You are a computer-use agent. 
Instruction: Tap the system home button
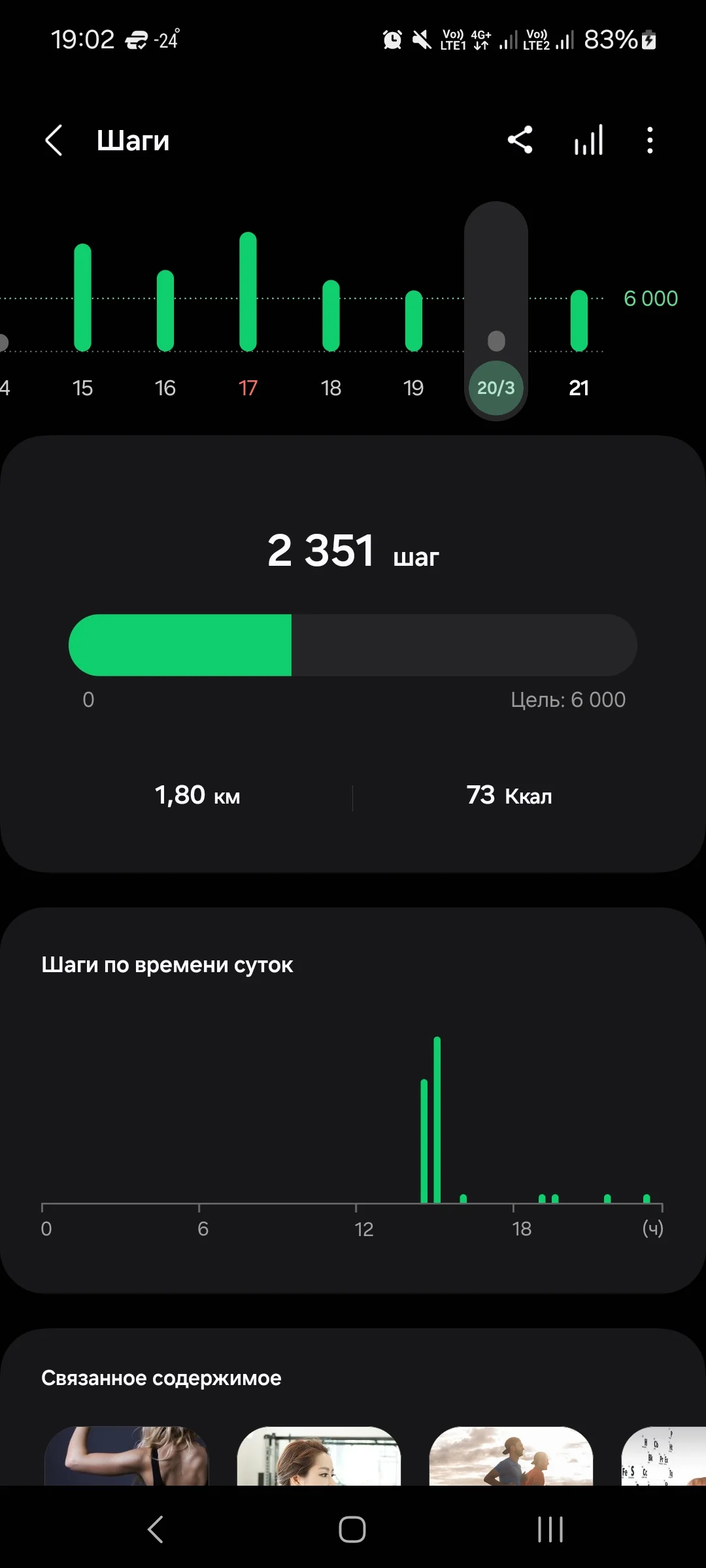[352, 1529]
